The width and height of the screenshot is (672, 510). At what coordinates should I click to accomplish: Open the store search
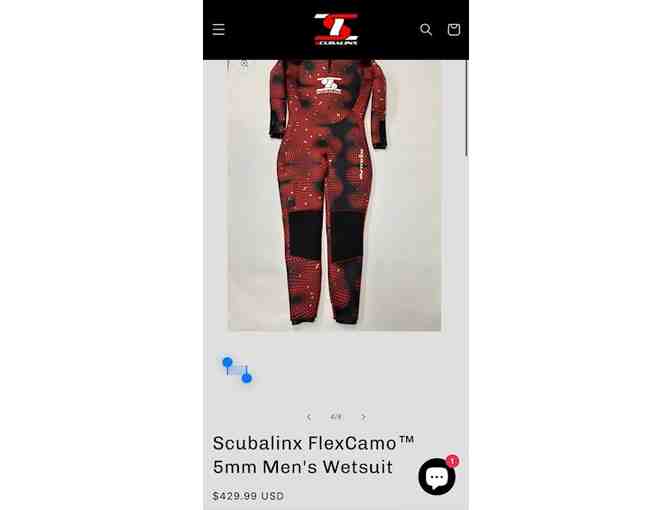pyautogui.click(x=426, y=30)
